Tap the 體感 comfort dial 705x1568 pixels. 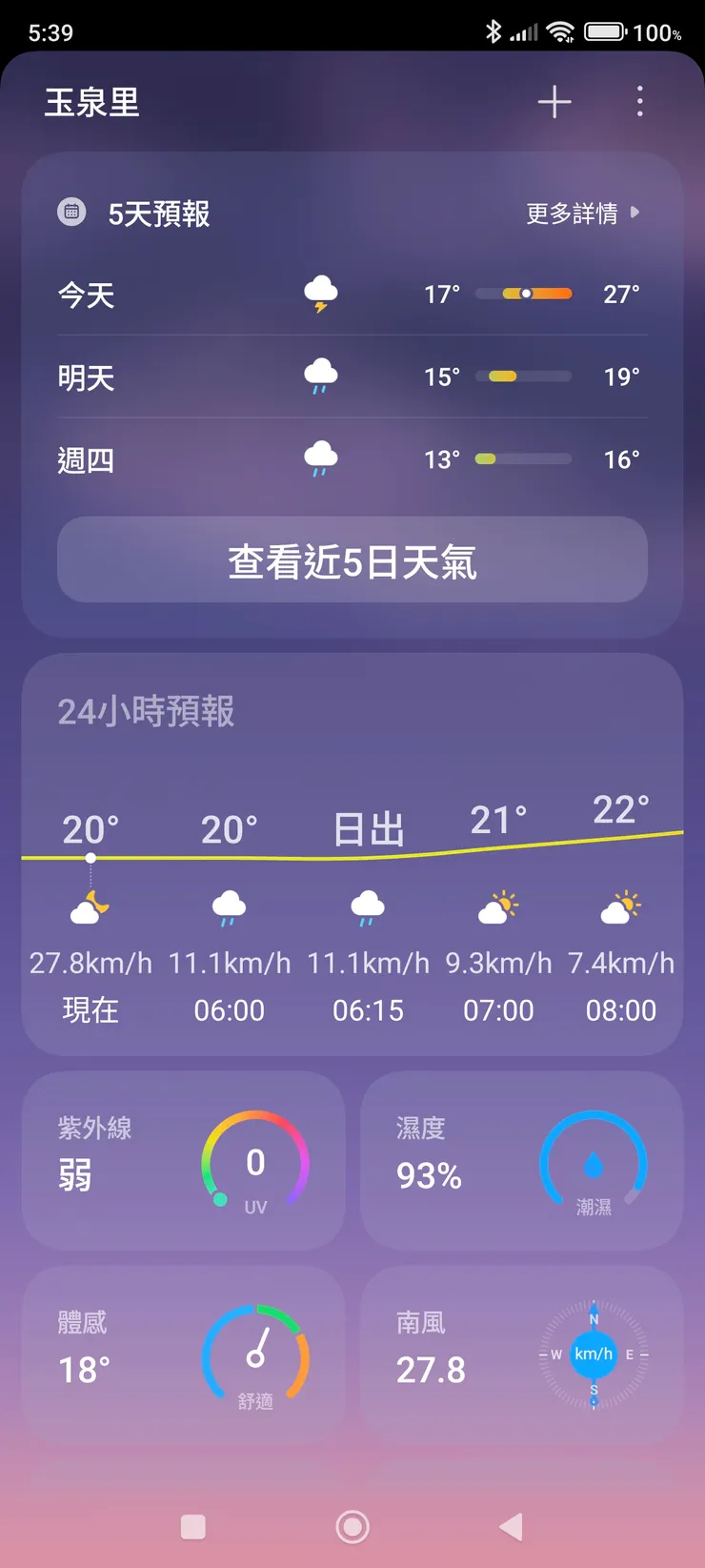pyautogui.click(x=254, y=1354)
